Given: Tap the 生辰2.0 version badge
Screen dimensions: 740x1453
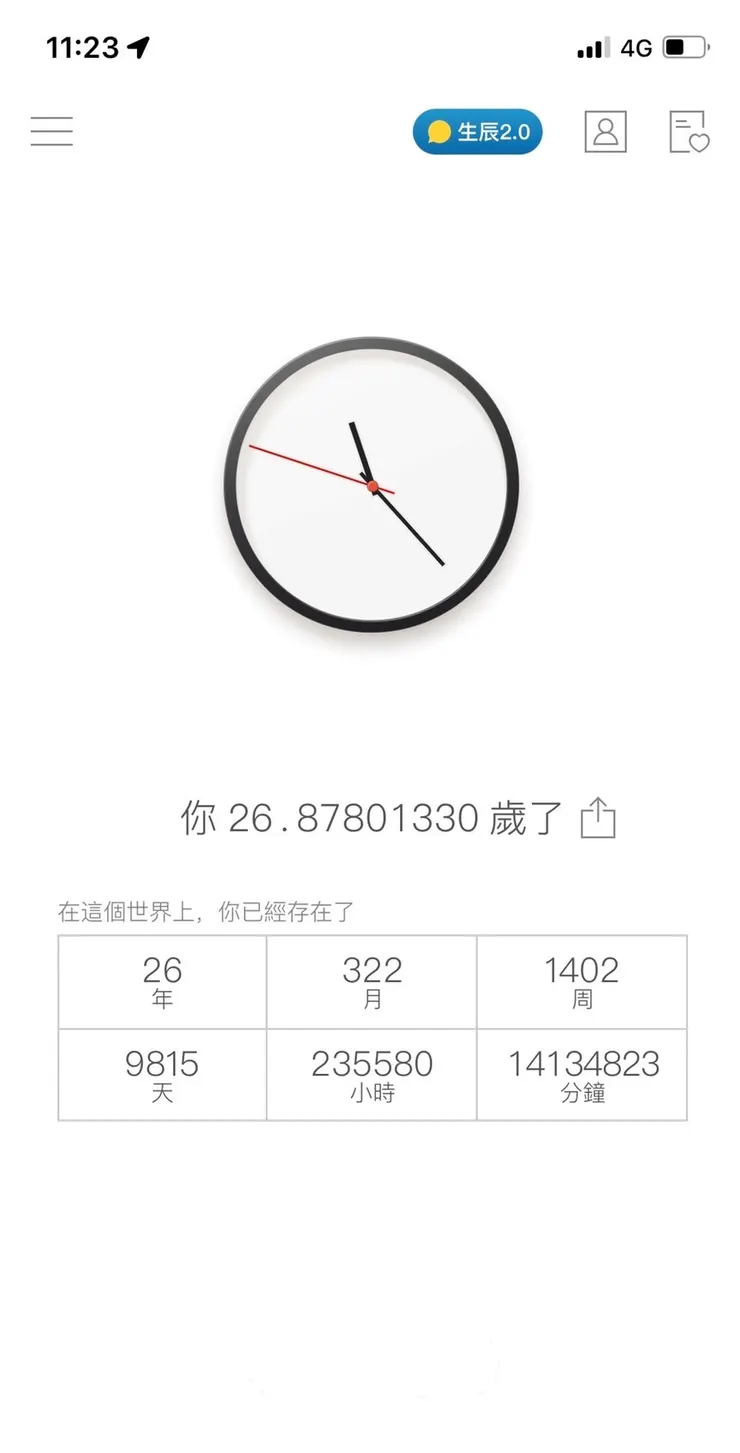Looking at the screenshot, I should (x=477, y=131).
